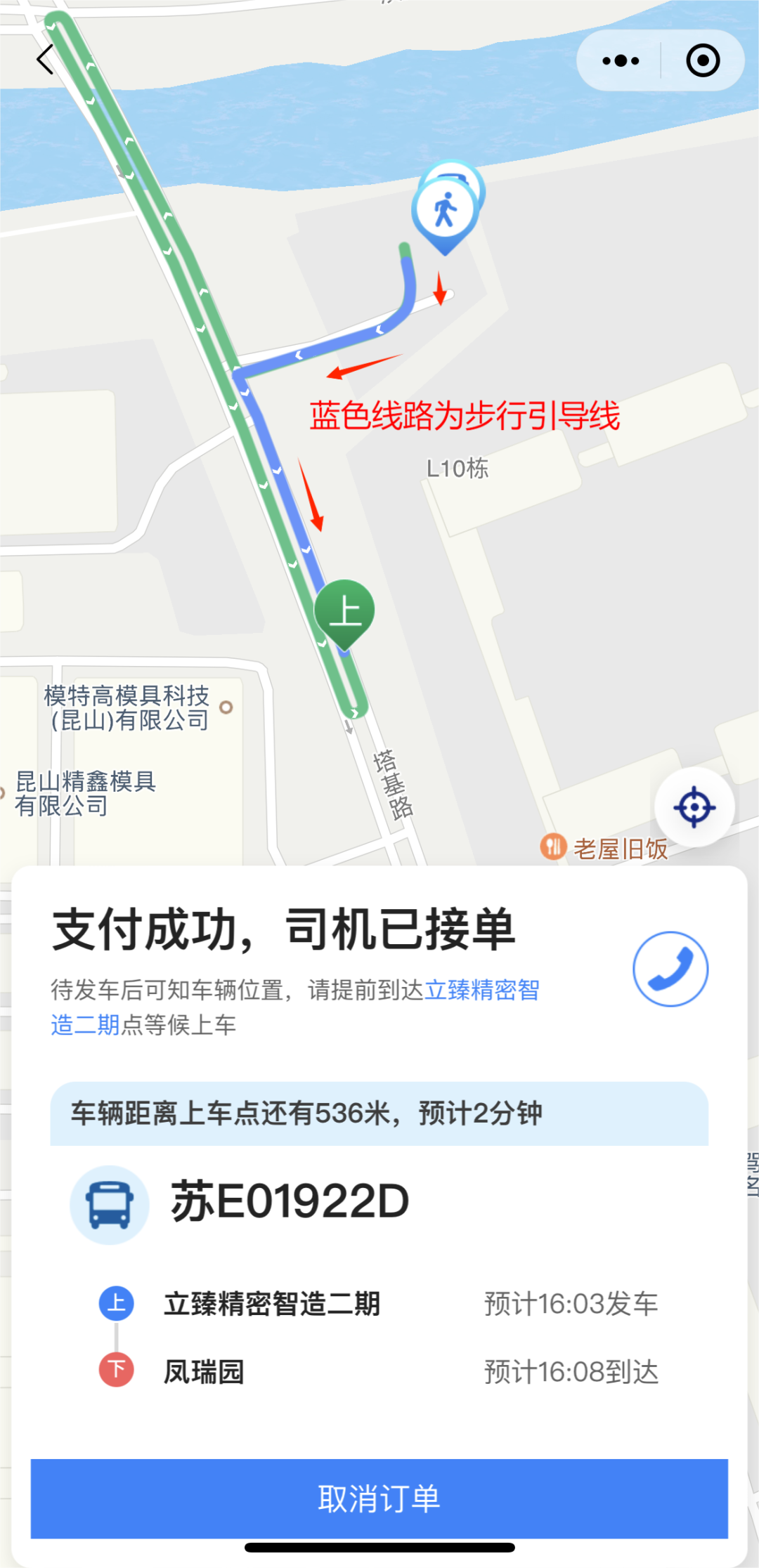
Task: Open the mini program more options menu
Action: 621,61
